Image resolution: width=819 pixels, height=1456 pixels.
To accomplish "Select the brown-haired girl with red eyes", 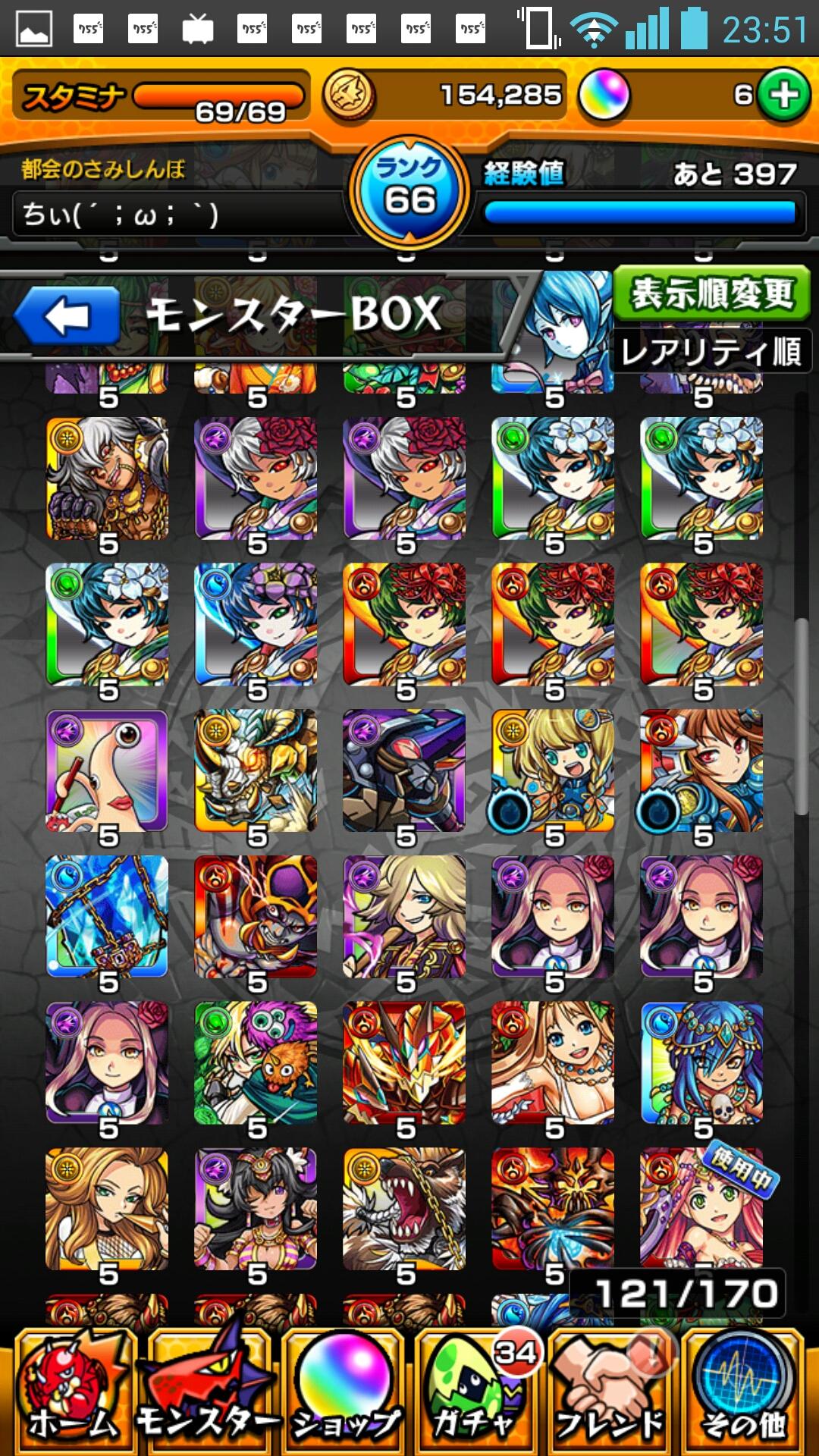I will pyautogui.click(x=701, y=770).
